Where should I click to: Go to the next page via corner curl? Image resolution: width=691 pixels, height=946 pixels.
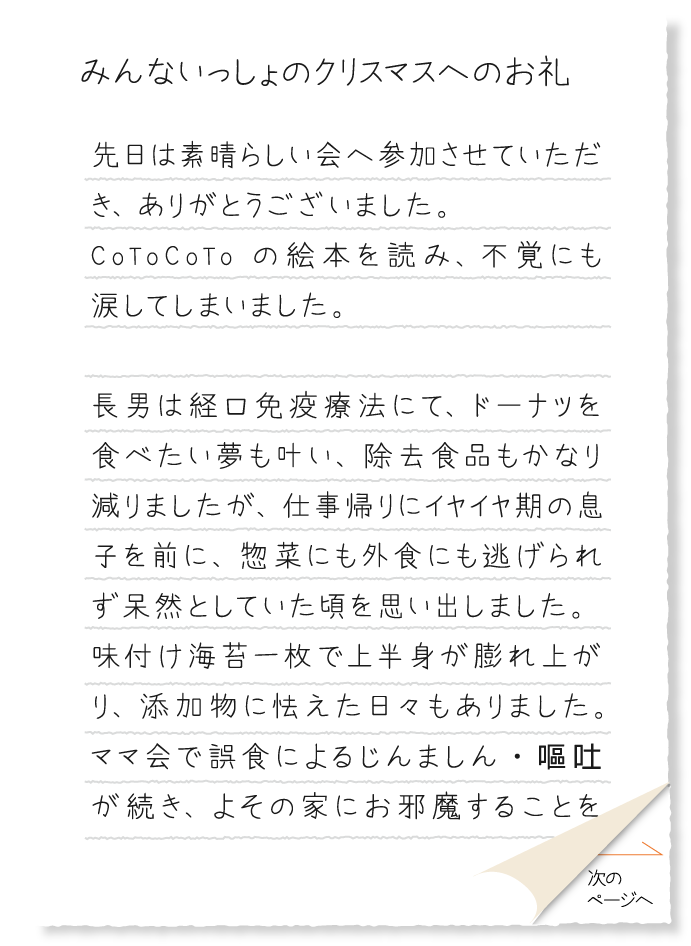click(x=618, y=888)
